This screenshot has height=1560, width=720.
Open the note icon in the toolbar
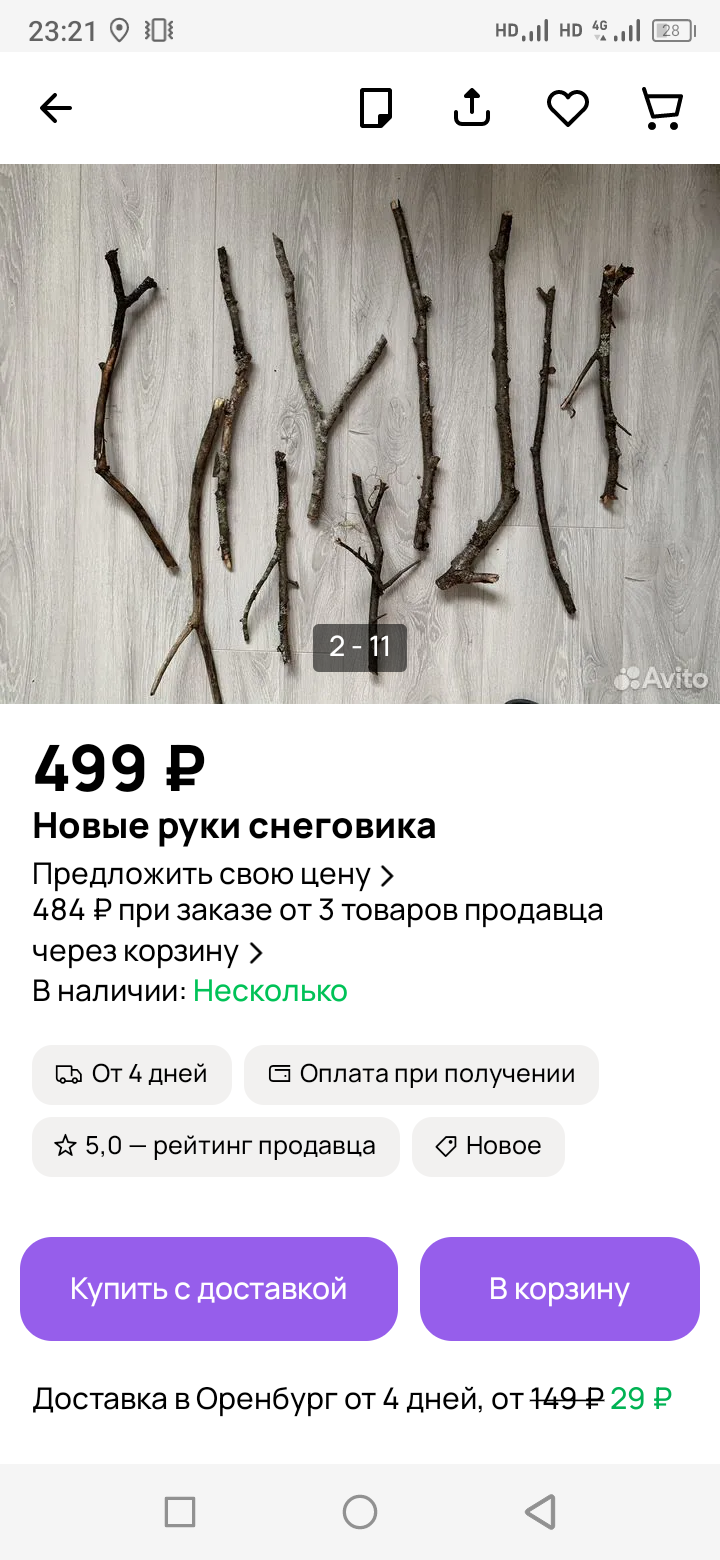coord(376,108)
